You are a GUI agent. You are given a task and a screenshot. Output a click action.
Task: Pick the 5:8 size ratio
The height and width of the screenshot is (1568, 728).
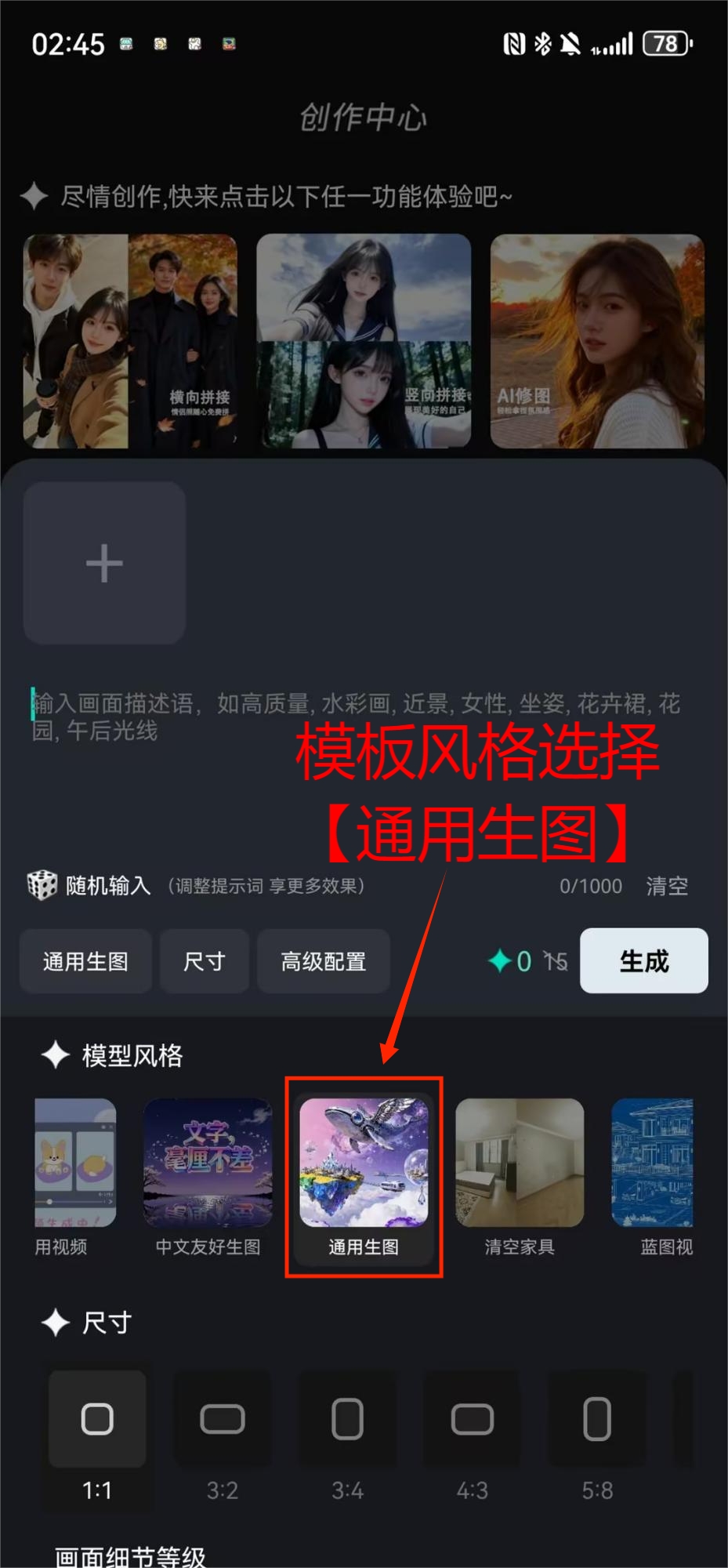[x=597, y=1419]
